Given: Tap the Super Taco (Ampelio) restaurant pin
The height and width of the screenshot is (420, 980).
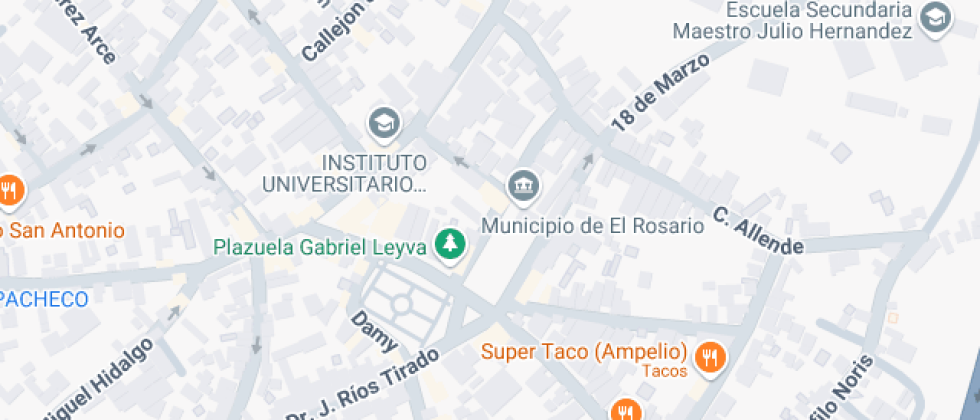Looking at the screenshot, I should coord(710,355).
